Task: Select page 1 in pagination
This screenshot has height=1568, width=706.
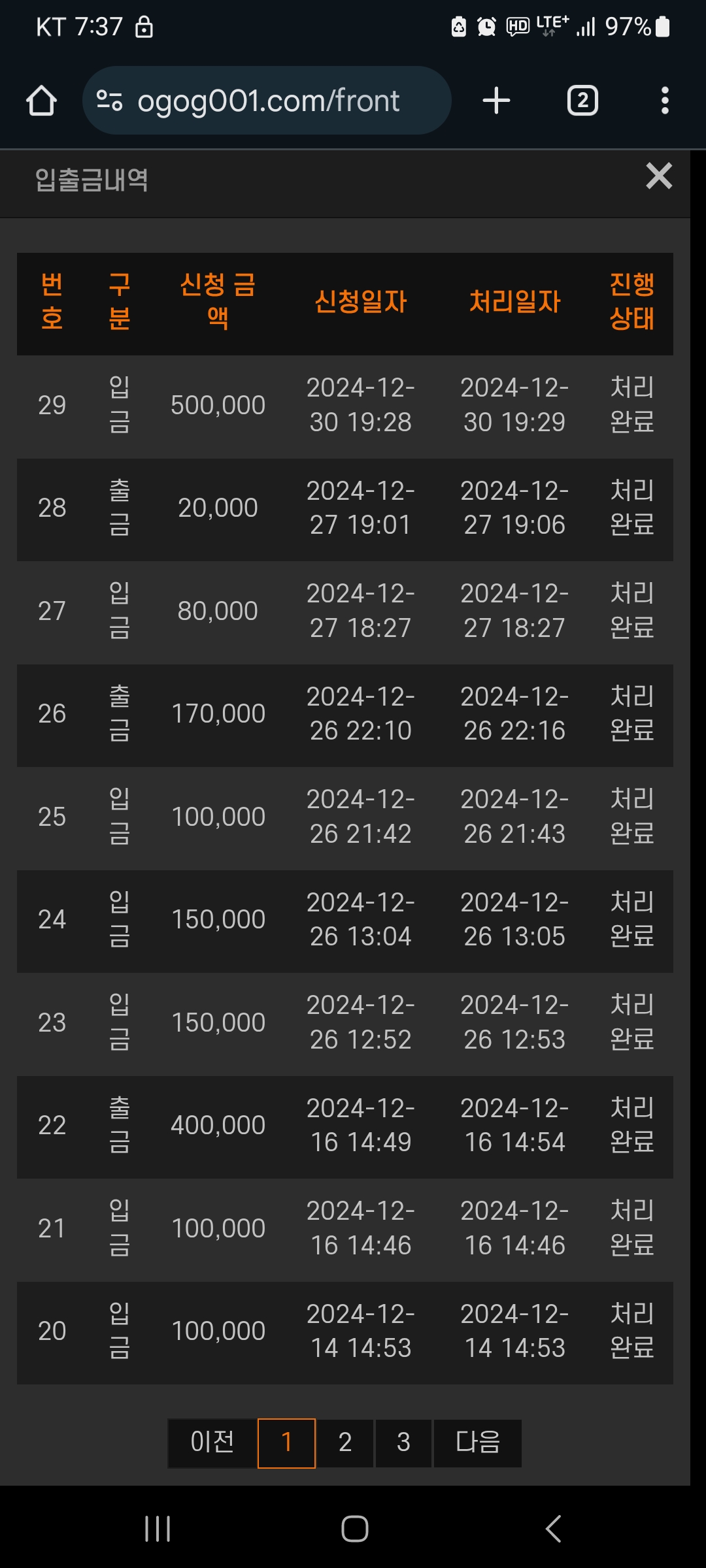Action: click(287, 1443)
